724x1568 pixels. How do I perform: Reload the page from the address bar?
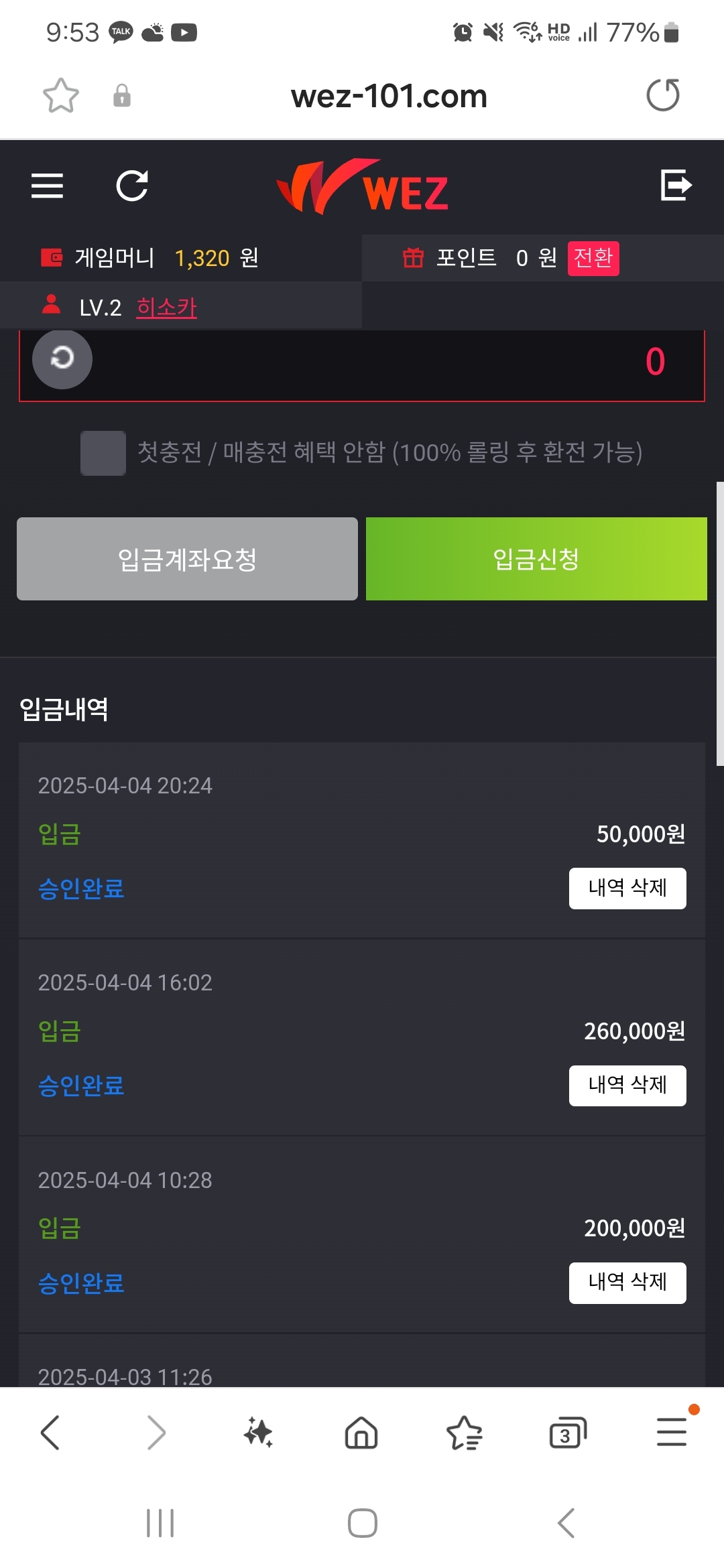[663, 95]
